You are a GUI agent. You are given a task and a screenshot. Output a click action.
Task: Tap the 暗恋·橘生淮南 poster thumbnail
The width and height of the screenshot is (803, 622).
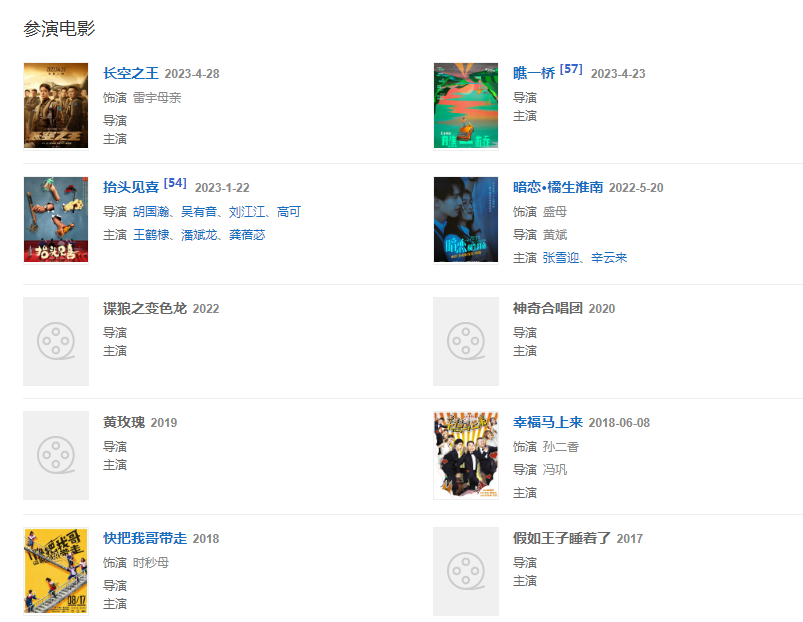tap(466, 220)
